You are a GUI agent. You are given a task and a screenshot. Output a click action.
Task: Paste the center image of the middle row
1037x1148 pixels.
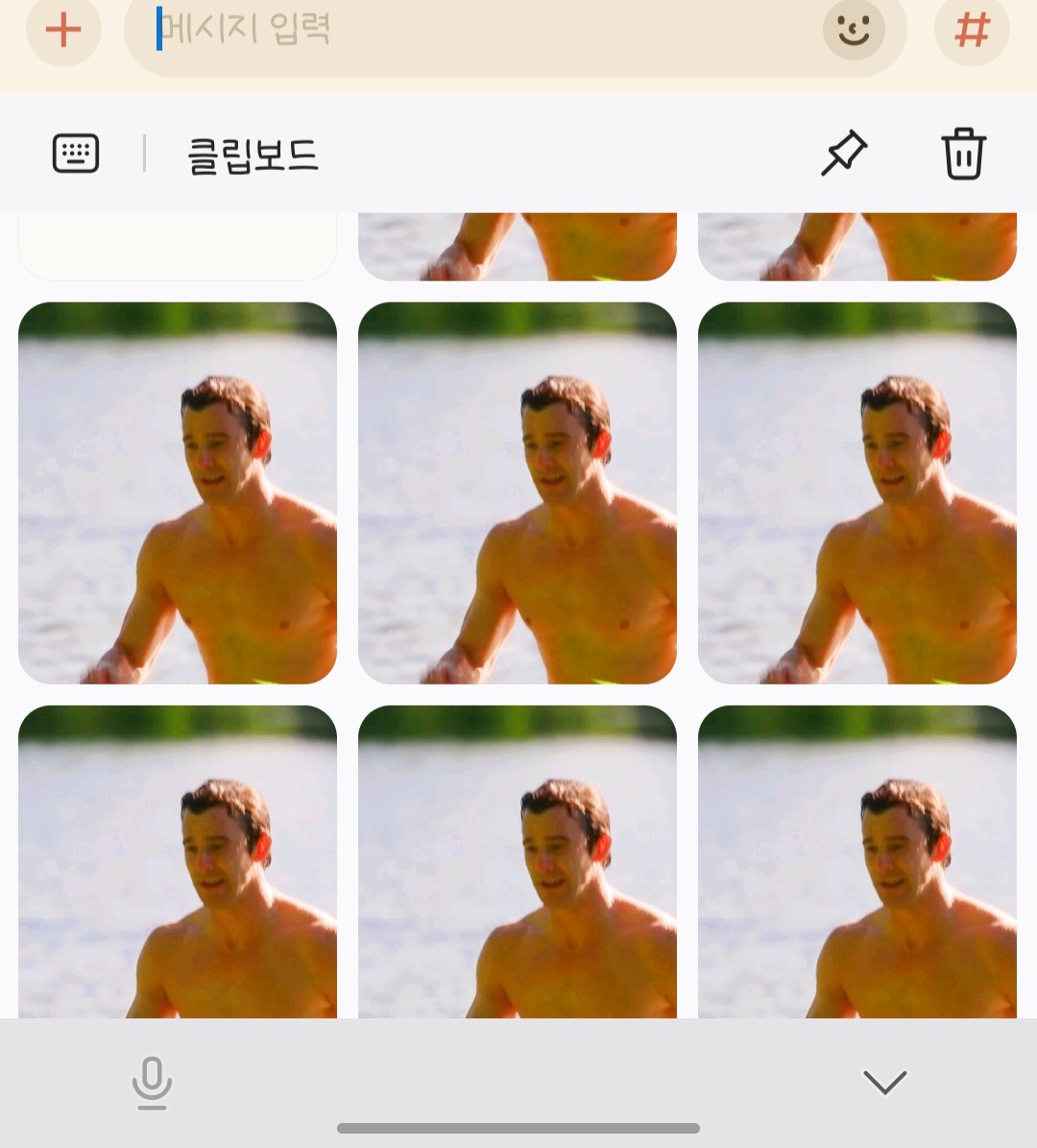(517, 490)
